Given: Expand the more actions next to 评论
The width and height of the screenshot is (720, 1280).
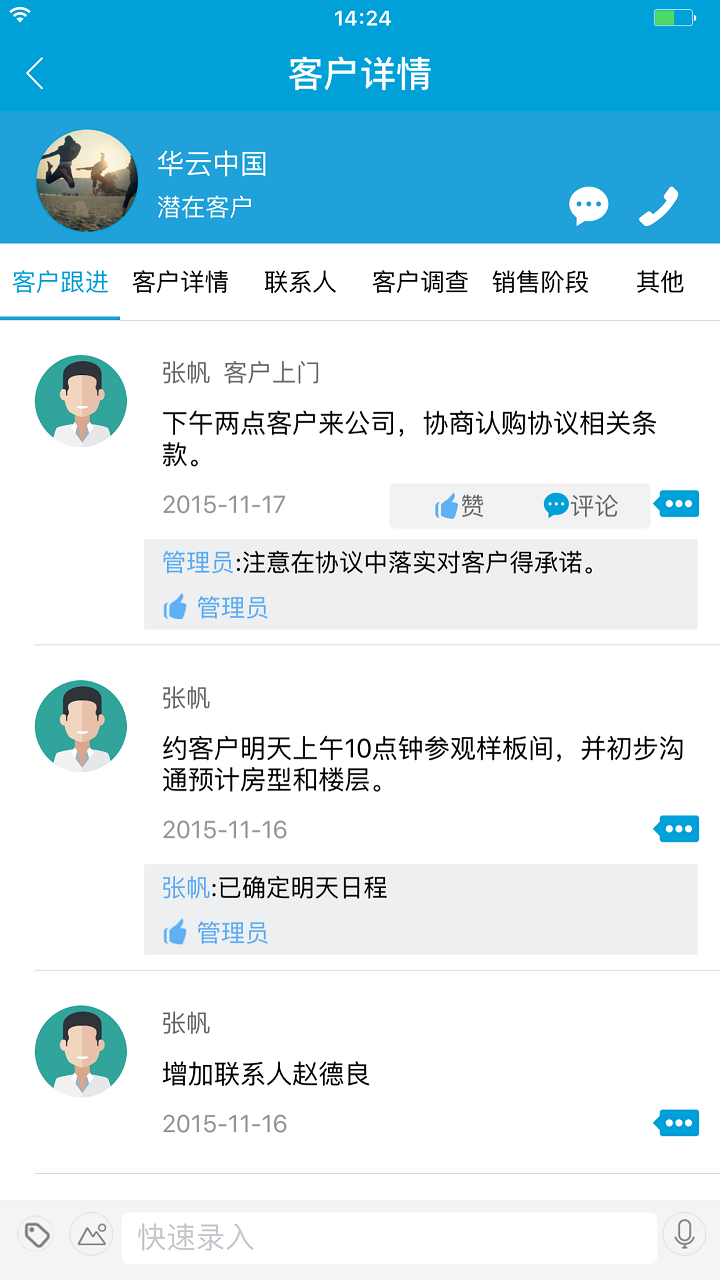Looking at the screenshot, I should click(x=676, y=504).
